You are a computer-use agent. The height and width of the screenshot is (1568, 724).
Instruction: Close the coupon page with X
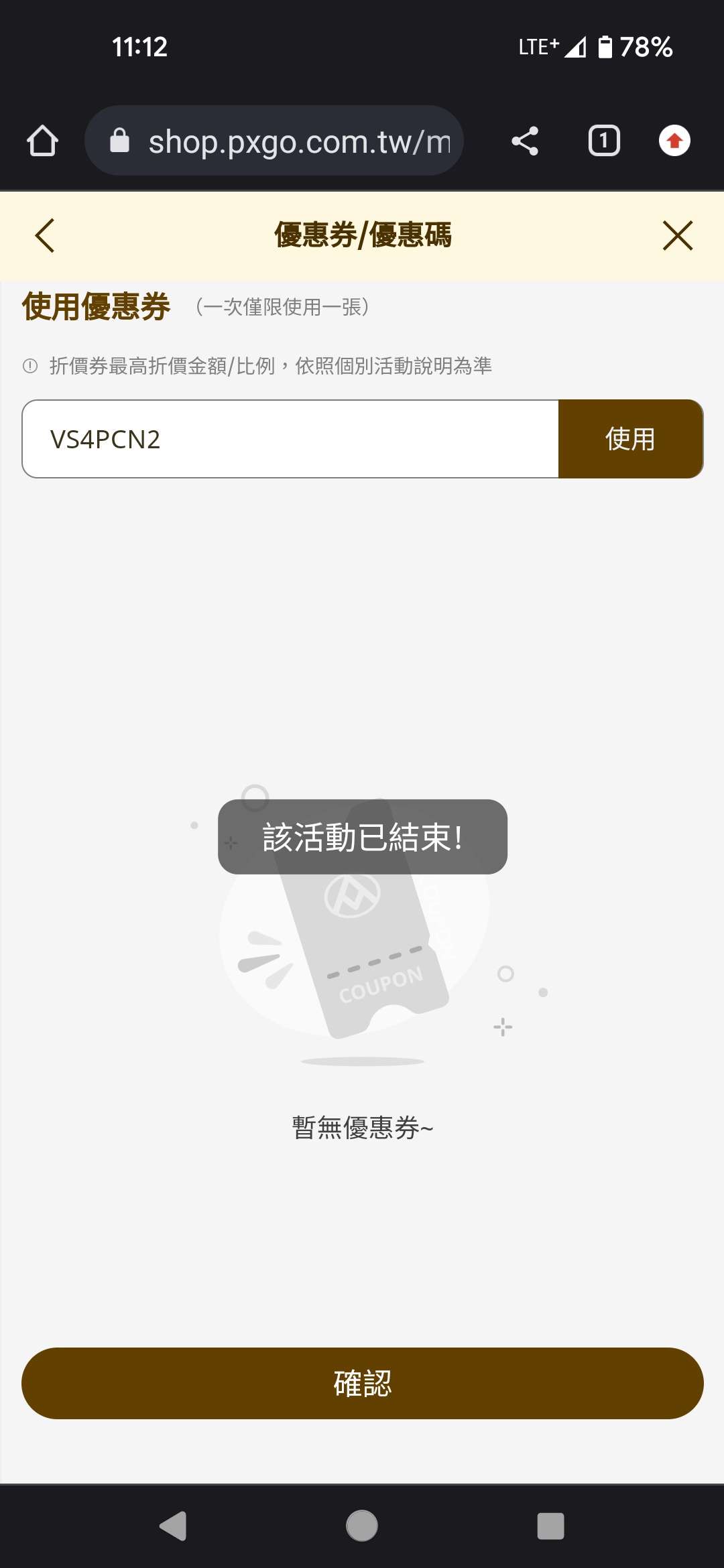click(677, 236)
